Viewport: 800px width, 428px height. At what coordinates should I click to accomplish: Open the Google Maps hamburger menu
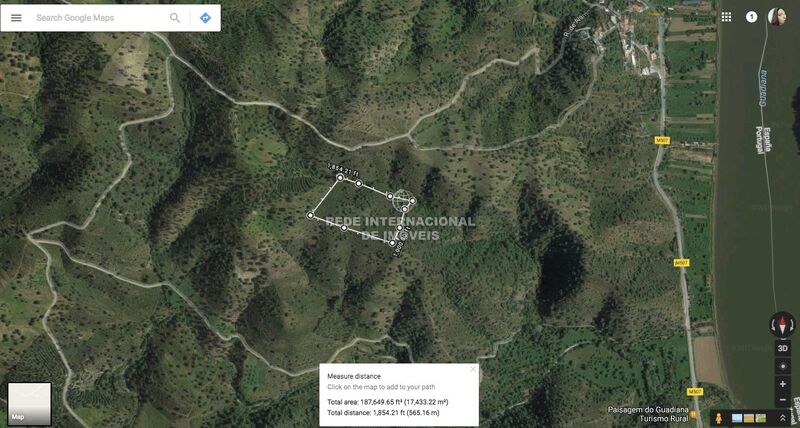(x=16, y=18)
